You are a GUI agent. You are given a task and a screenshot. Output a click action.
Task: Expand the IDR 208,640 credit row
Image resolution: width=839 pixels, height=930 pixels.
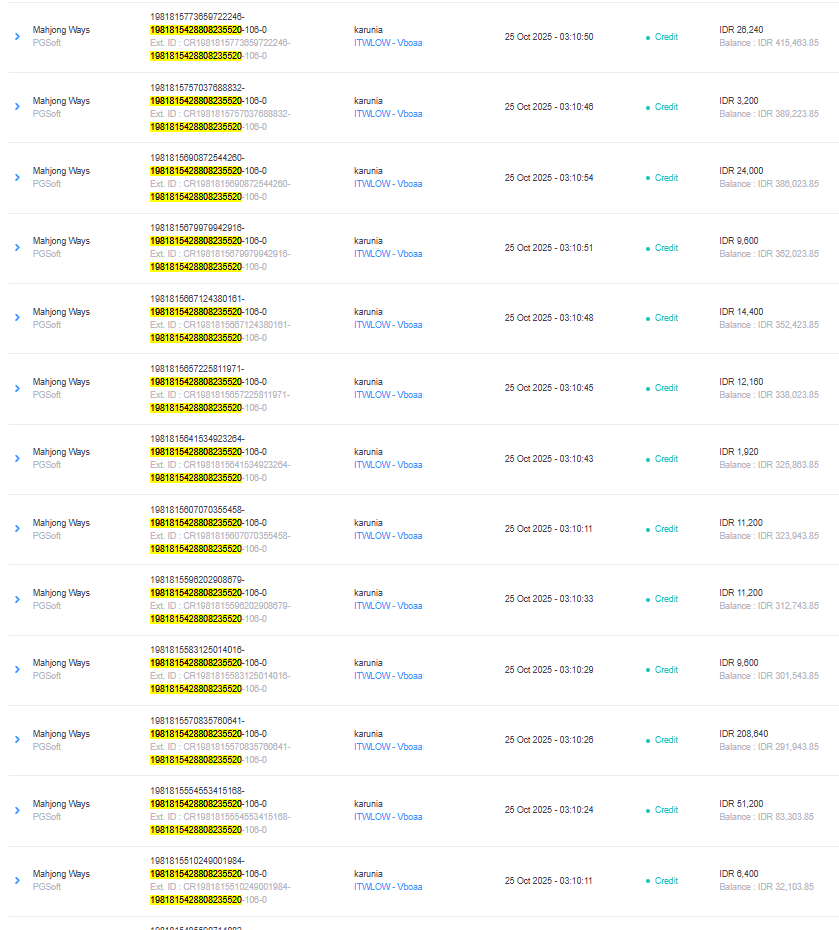[x=17, y=740]
